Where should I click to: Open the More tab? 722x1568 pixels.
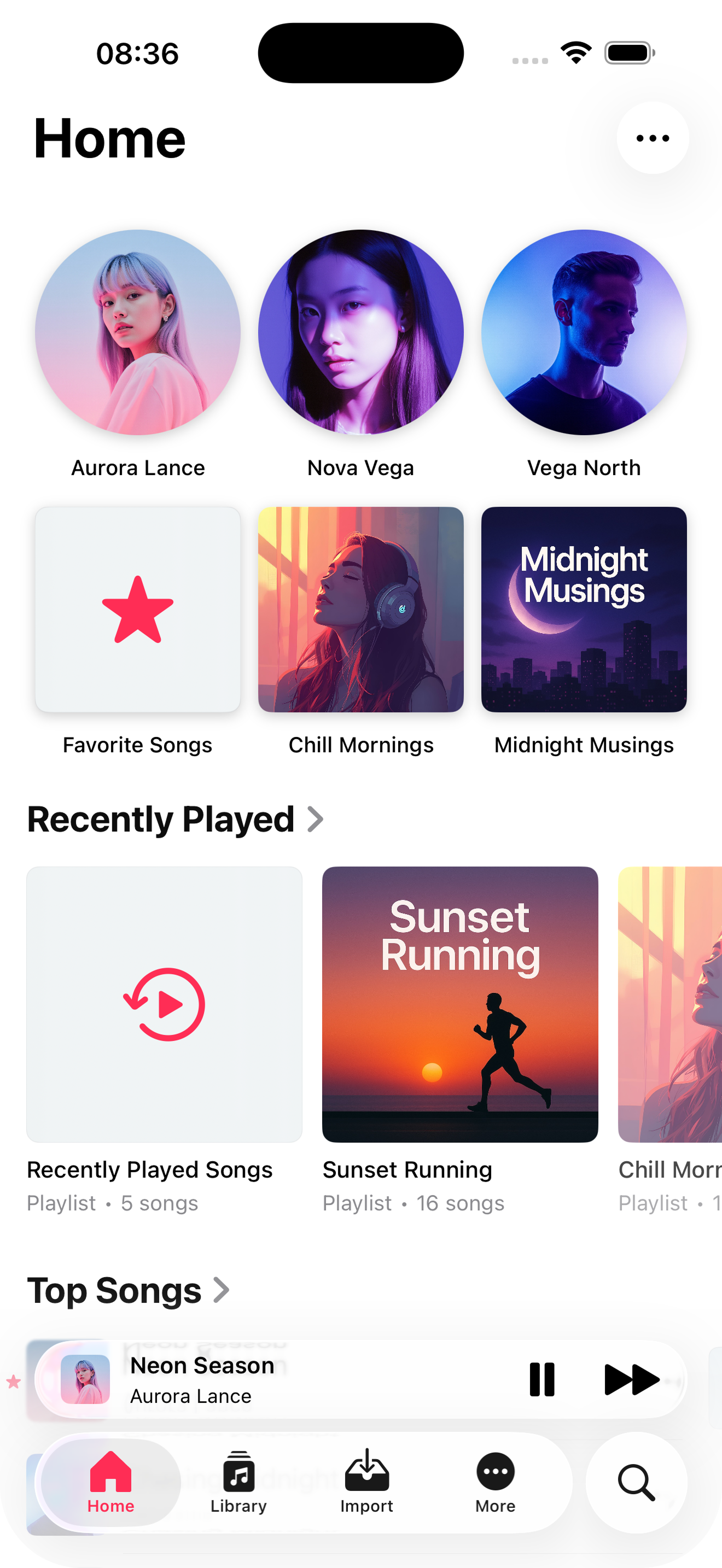(495, 1482)
